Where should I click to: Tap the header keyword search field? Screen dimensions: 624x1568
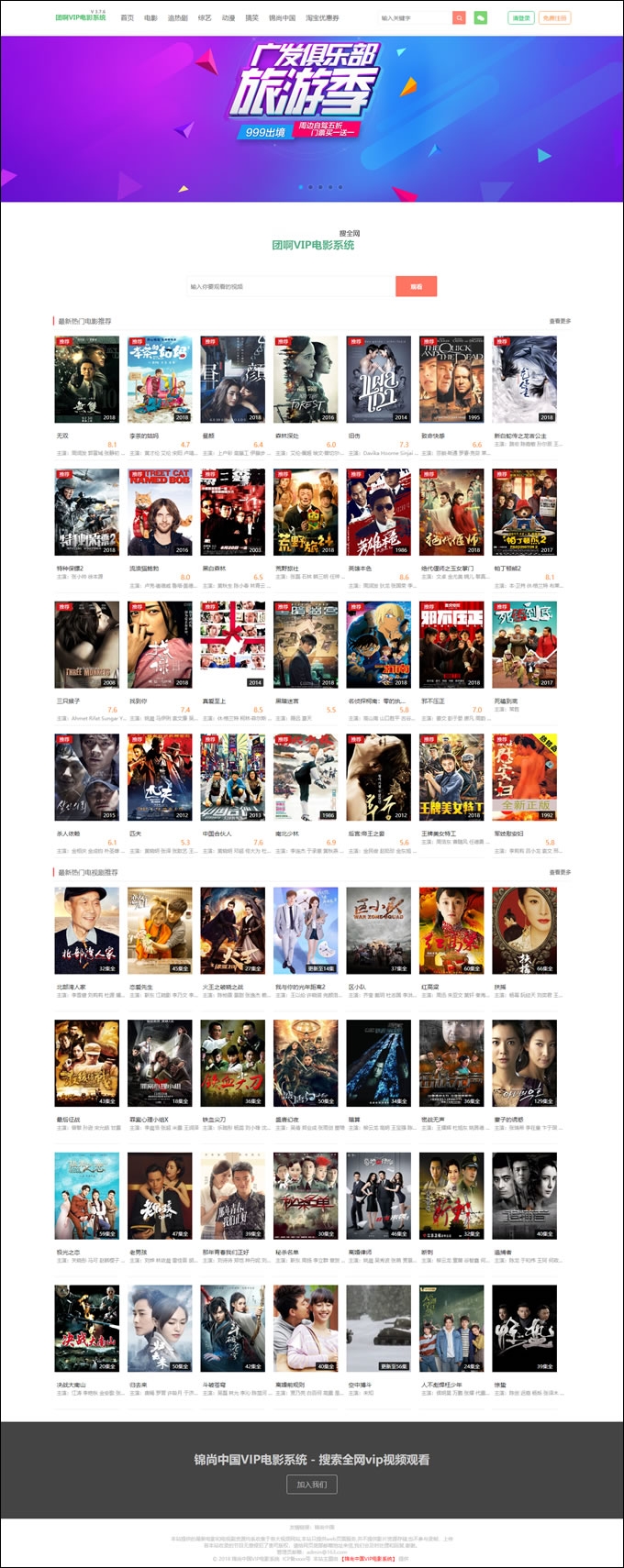[413, 17]
